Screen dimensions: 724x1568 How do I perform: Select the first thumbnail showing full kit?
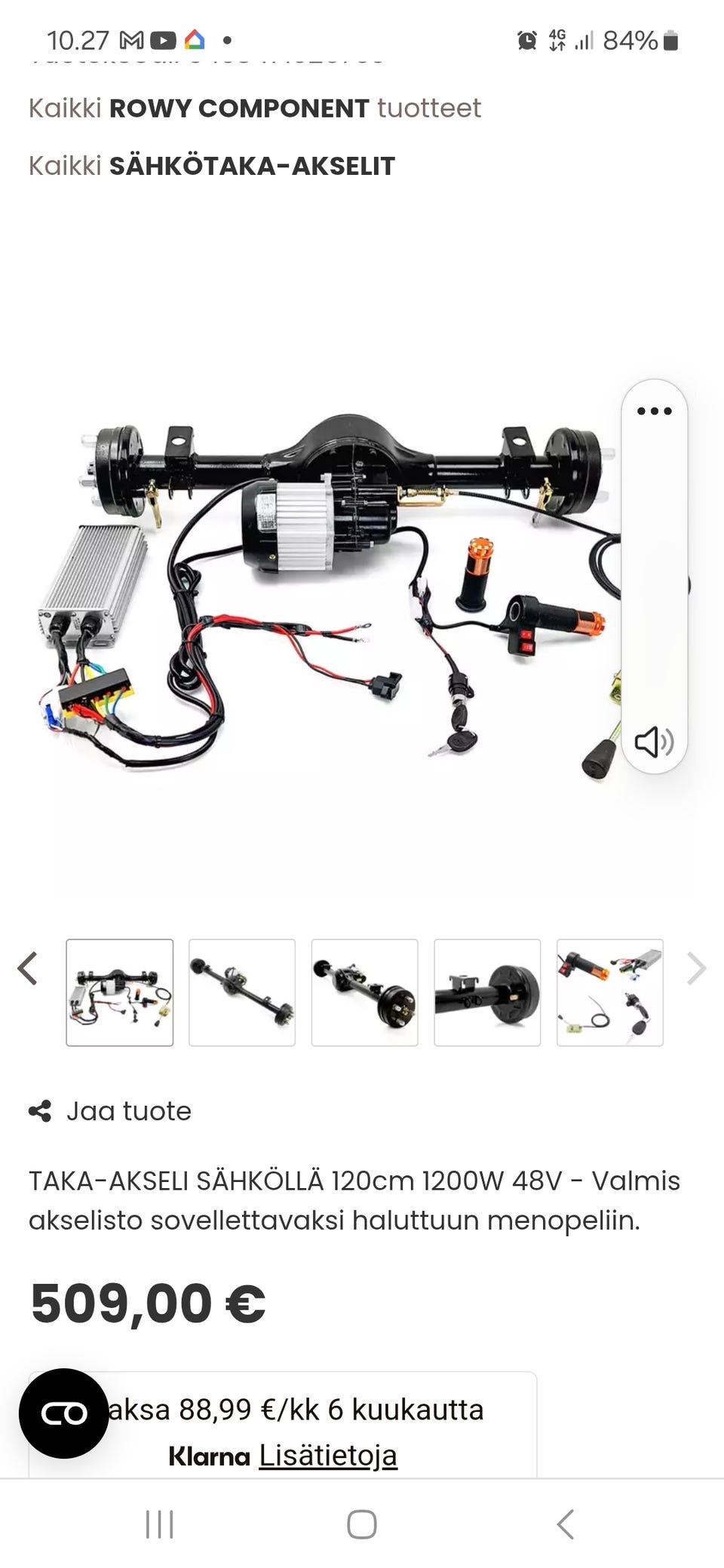[x=120, y=992]
